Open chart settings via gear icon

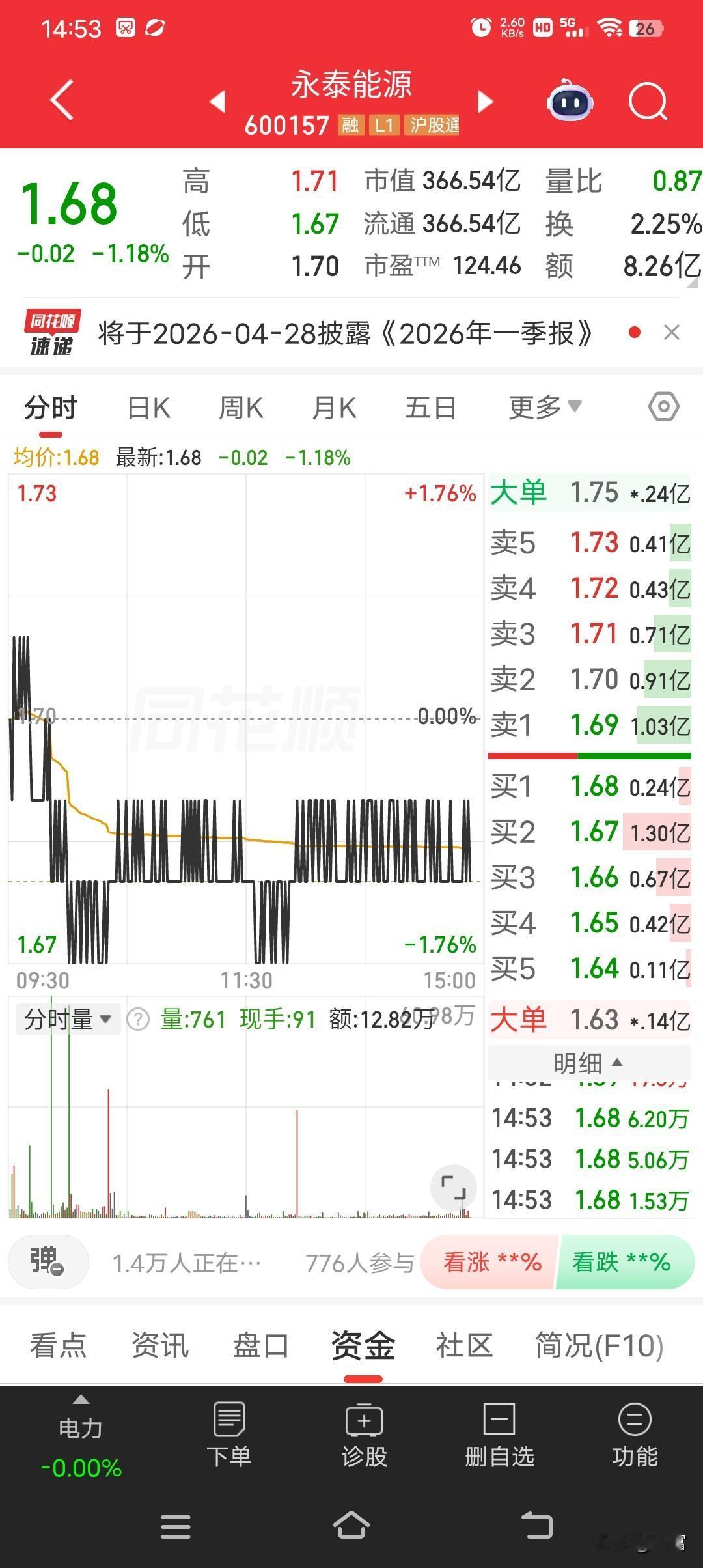click(663, 406)
